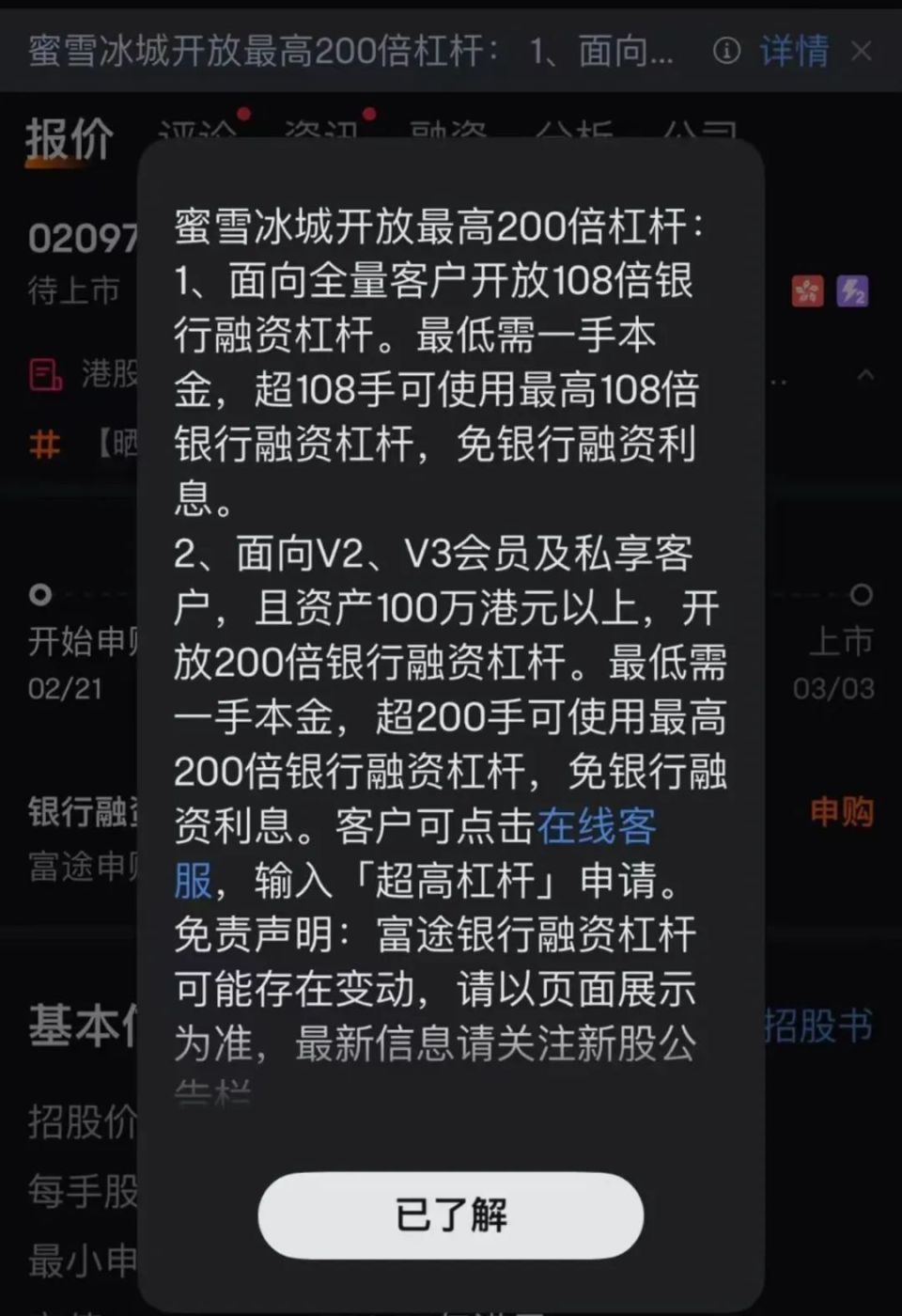
Task: Switch to the 分析 tab
Action: pos(574,133)
